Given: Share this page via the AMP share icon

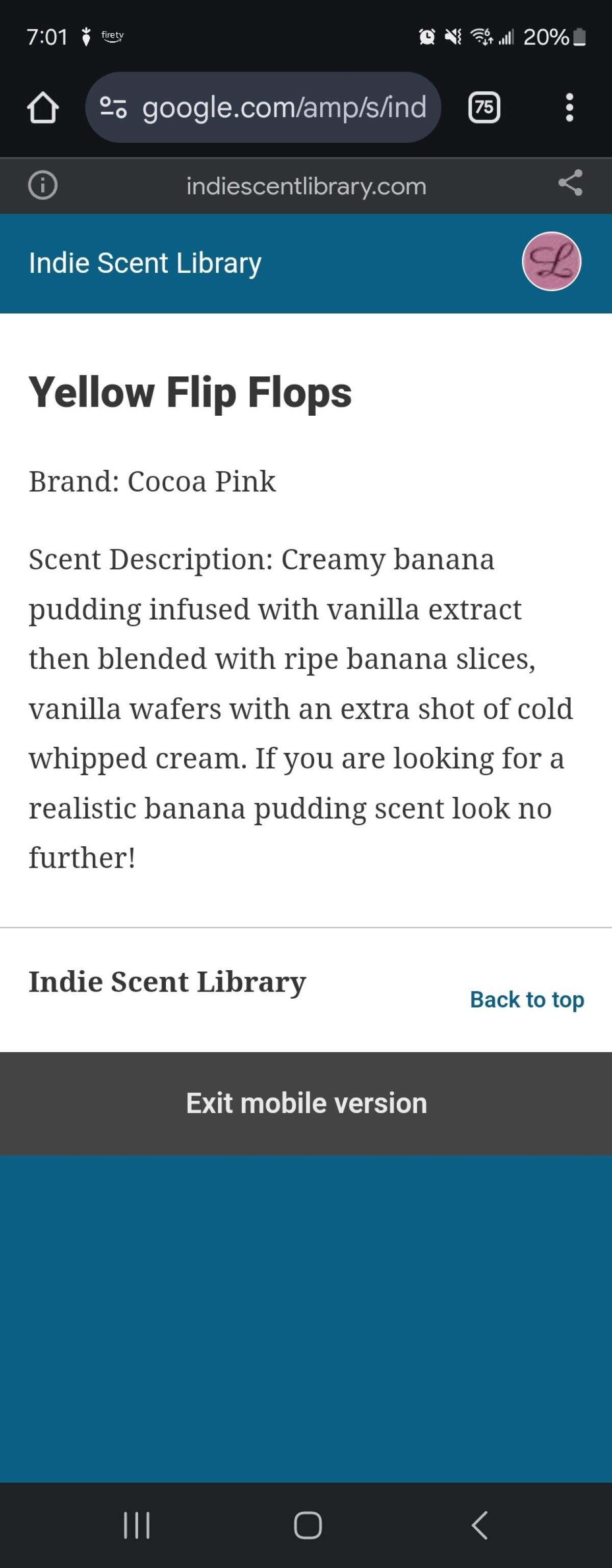Looking at the screenshot, I should [x=570, y=183].
